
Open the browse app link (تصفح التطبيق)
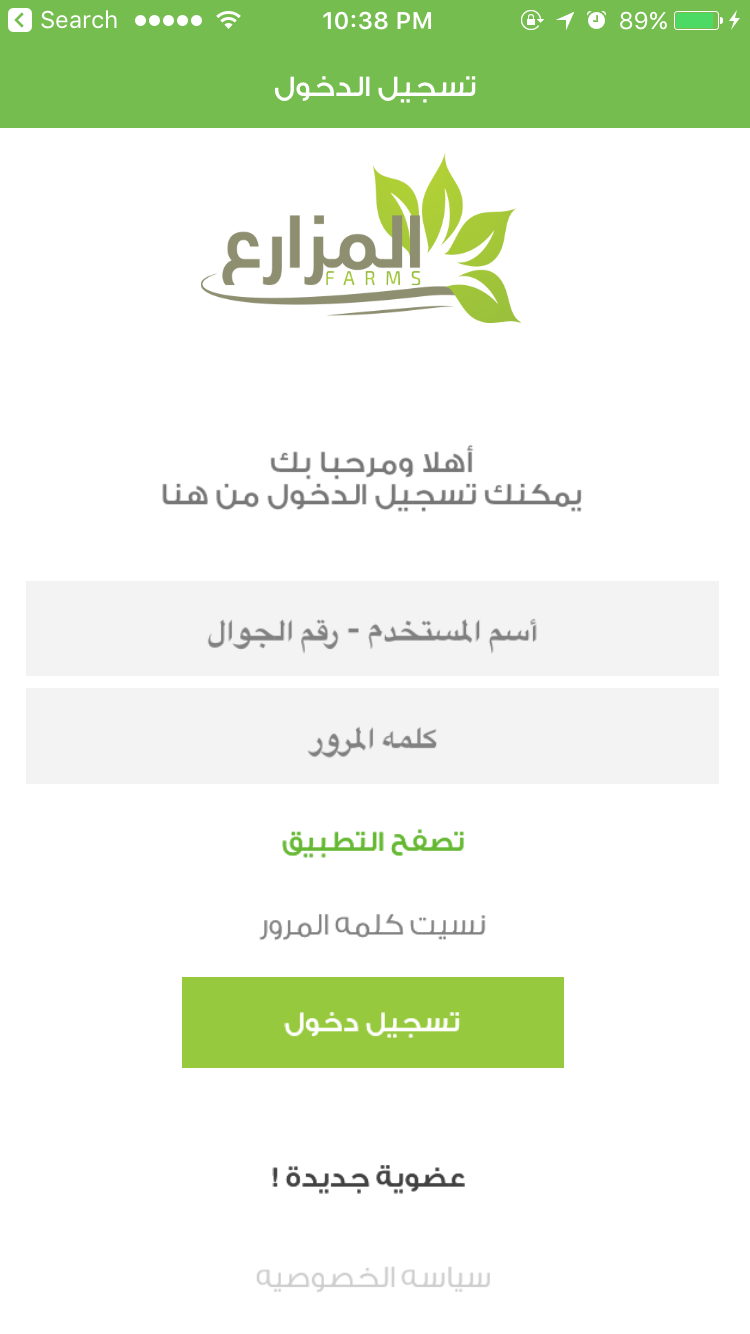coord(373,842)
